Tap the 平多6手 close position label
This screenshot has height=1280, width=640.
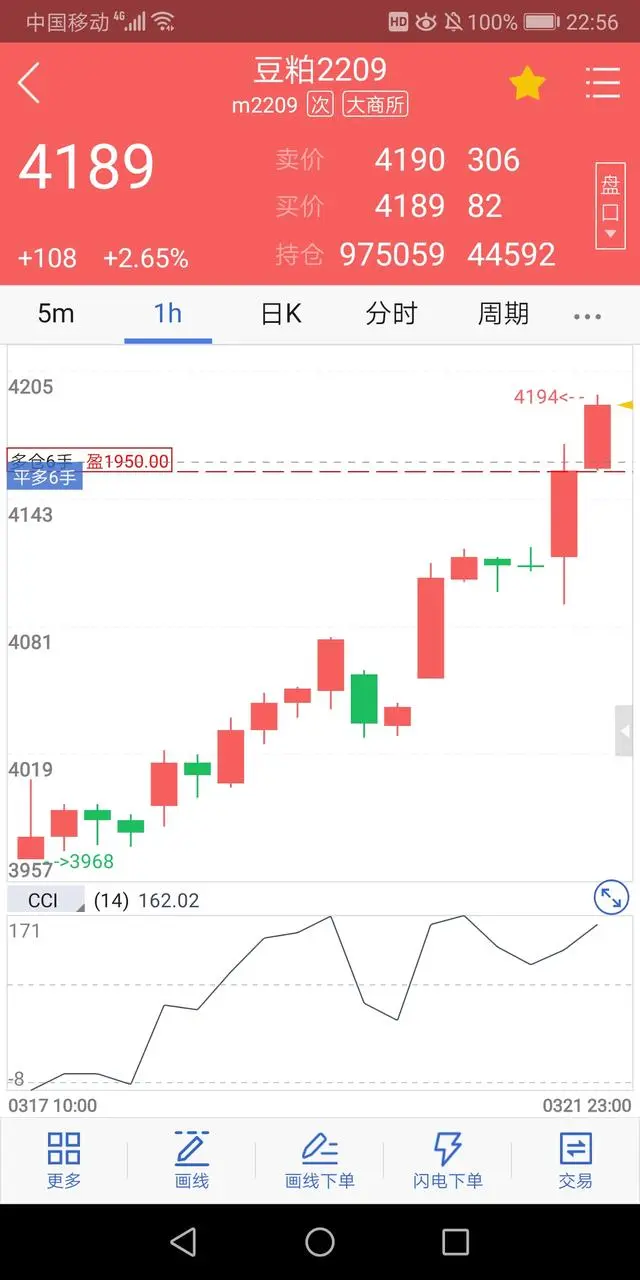tap(44, 478)
